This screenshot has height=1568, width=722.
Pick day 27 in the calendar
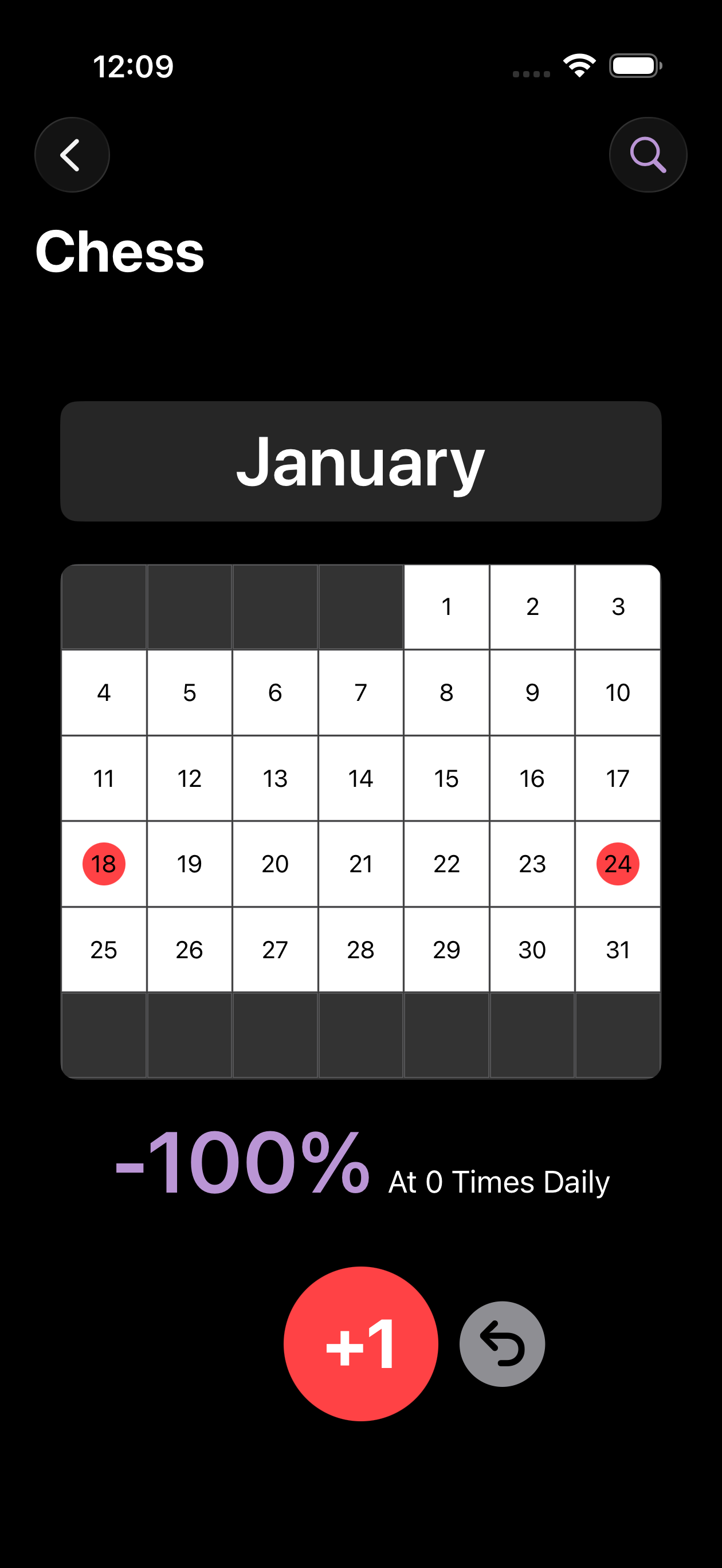[275, 950]
